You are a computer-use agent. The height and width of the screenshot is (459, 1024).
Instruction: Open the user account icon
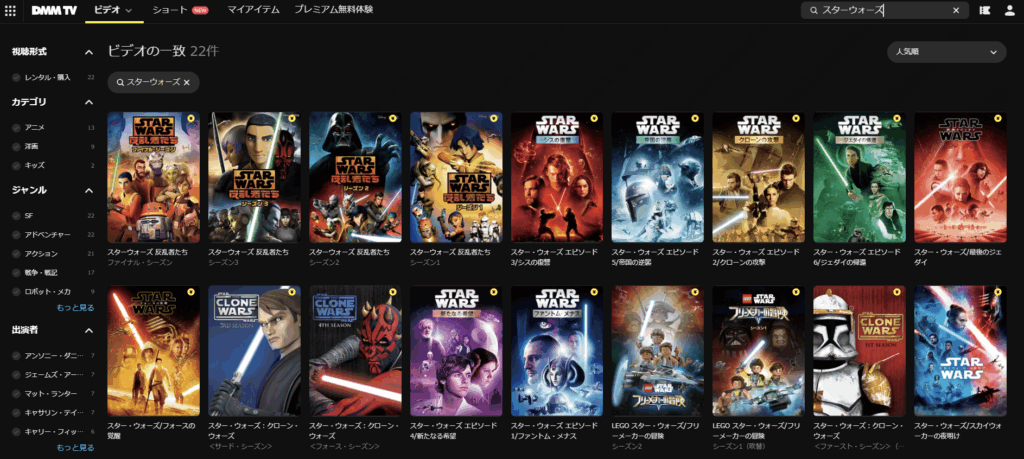pos(1009,10)
